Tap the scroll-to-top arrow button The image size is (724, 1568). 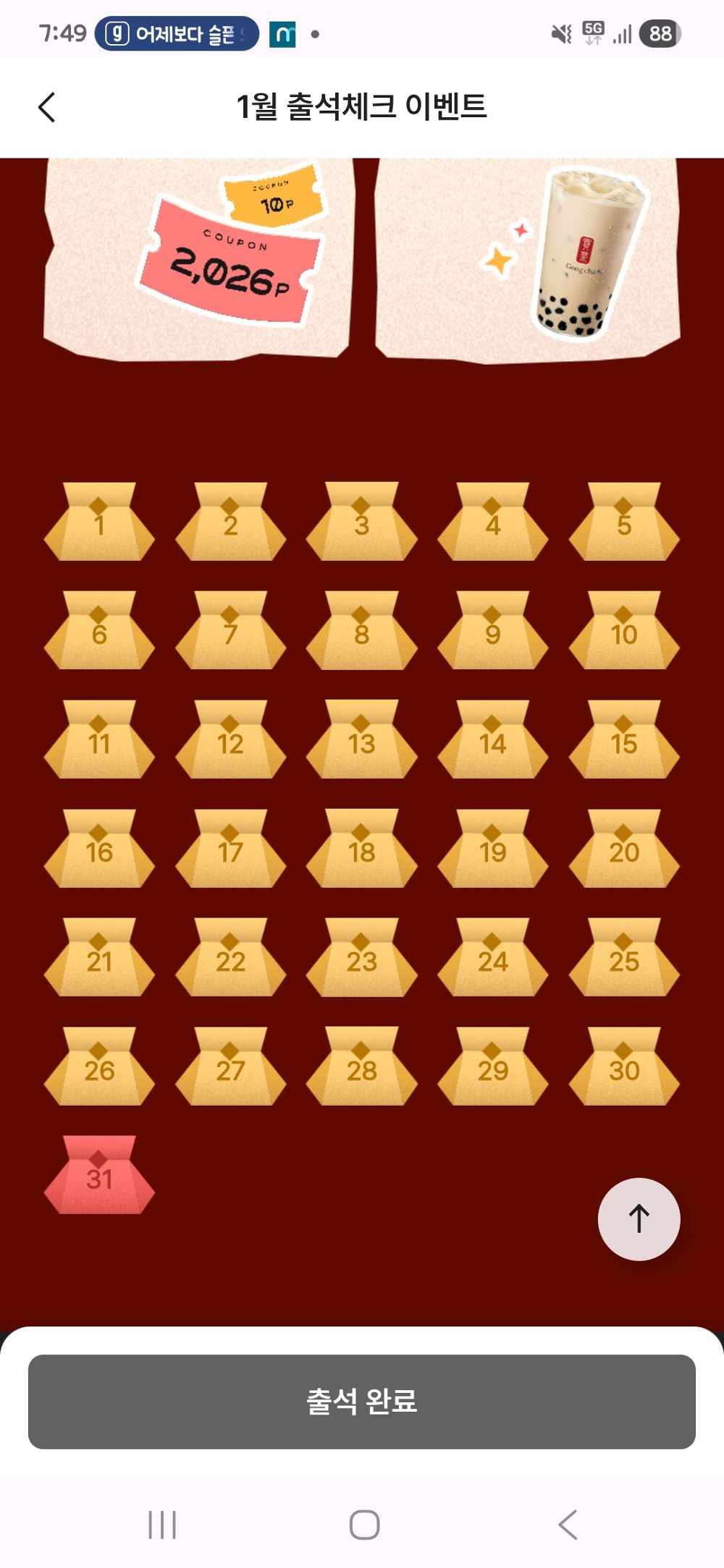tap(639, 1219)
